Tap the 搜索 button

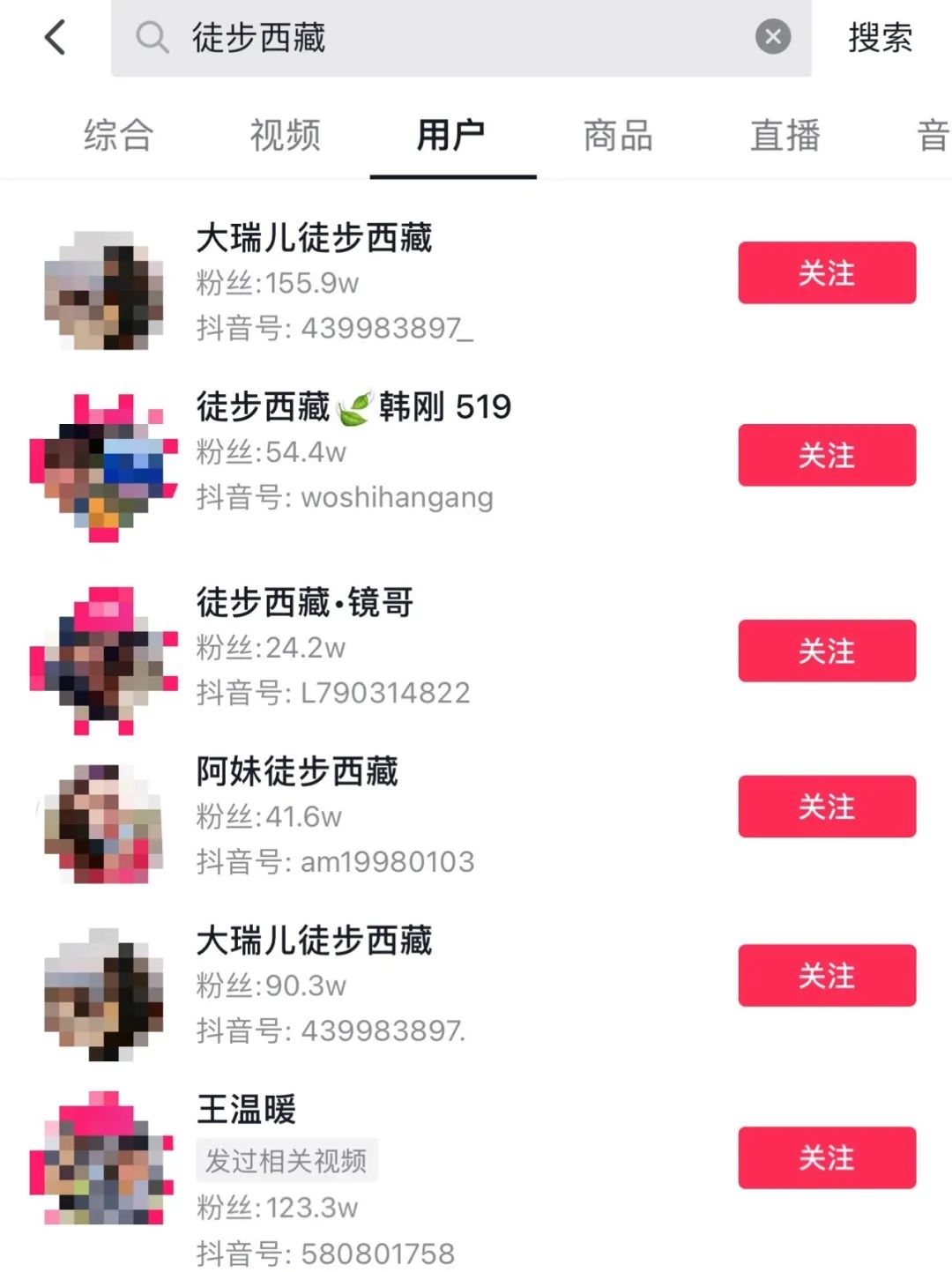[x=879, y=38]
